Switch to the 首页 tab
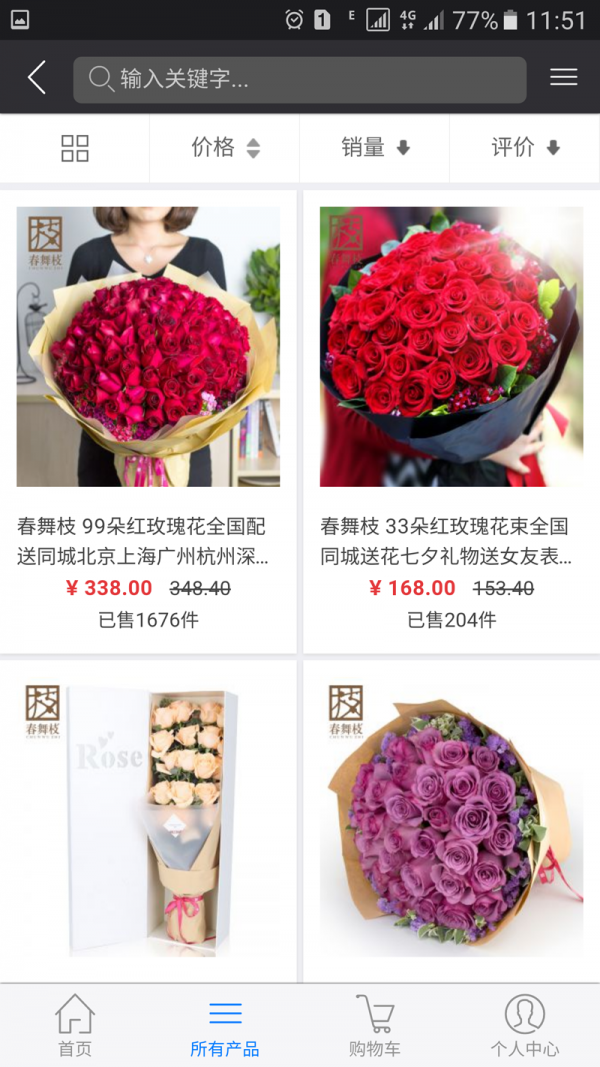Screen dimensions: 600x1067 click(x=75, y=1026)
